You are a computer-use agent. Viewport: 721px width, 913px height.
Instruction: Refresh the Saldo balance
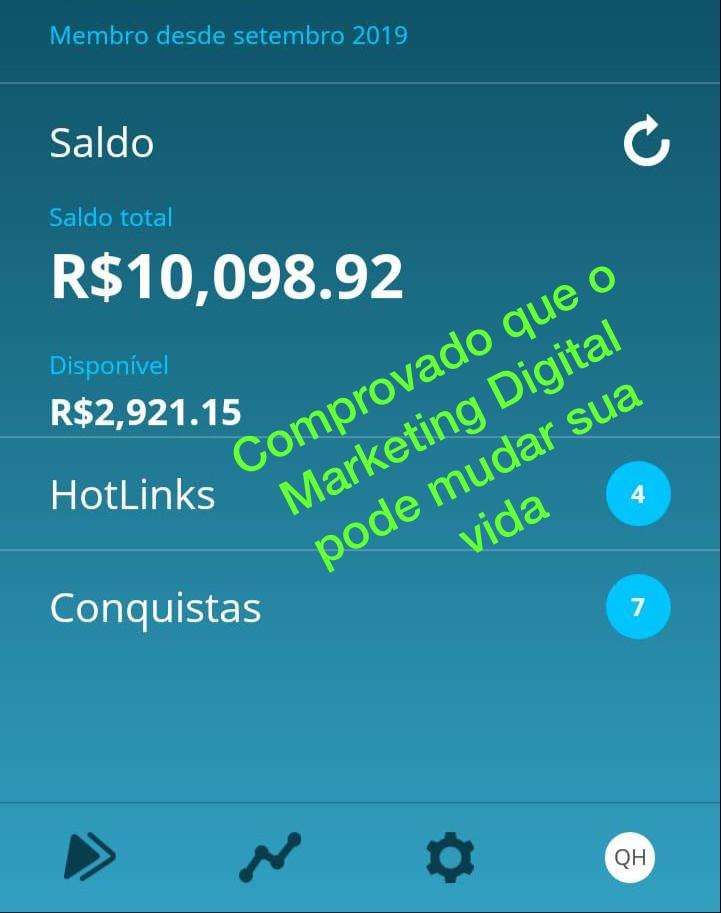click(646, 142)
